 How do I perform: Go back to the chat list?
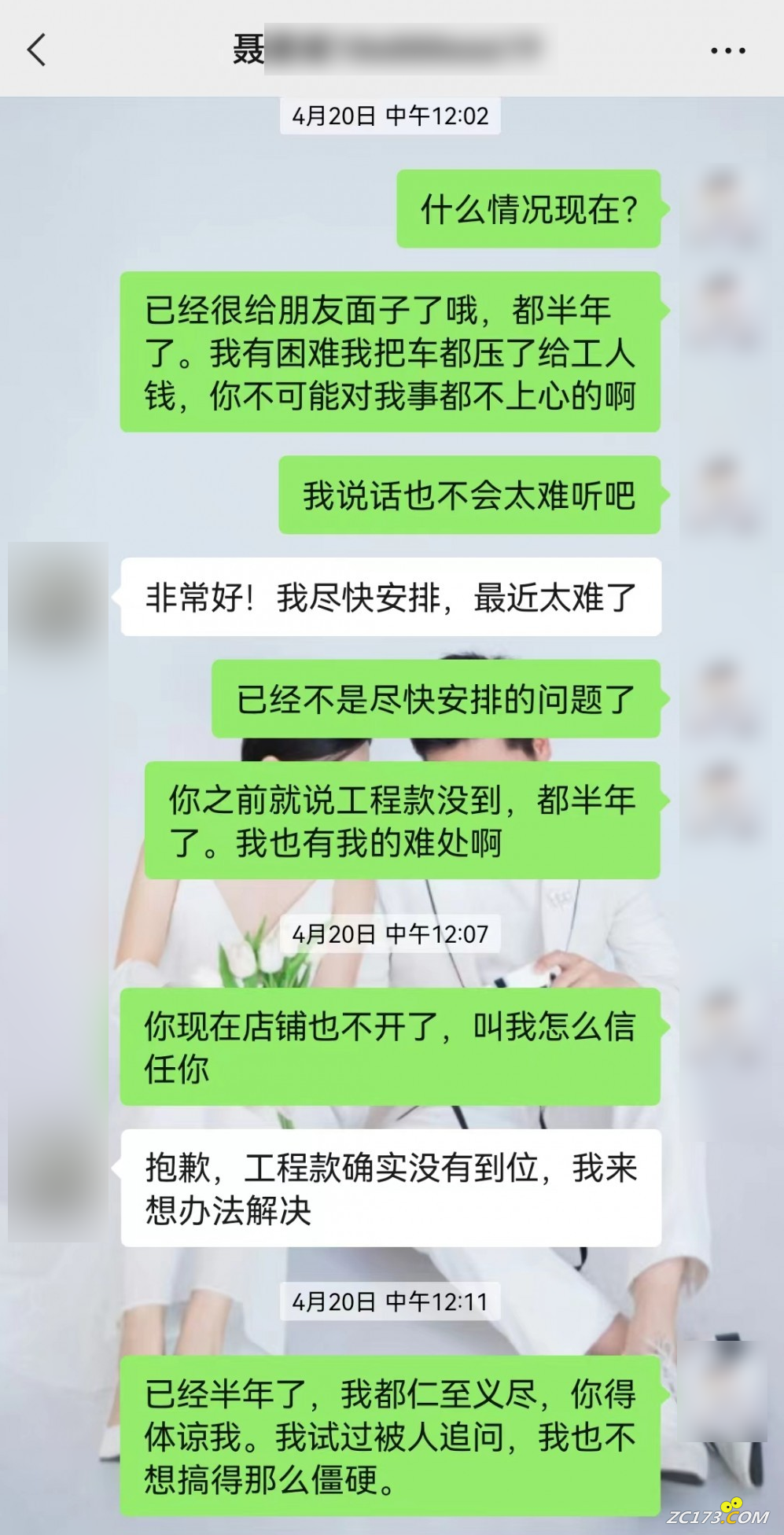coord(37,50)
